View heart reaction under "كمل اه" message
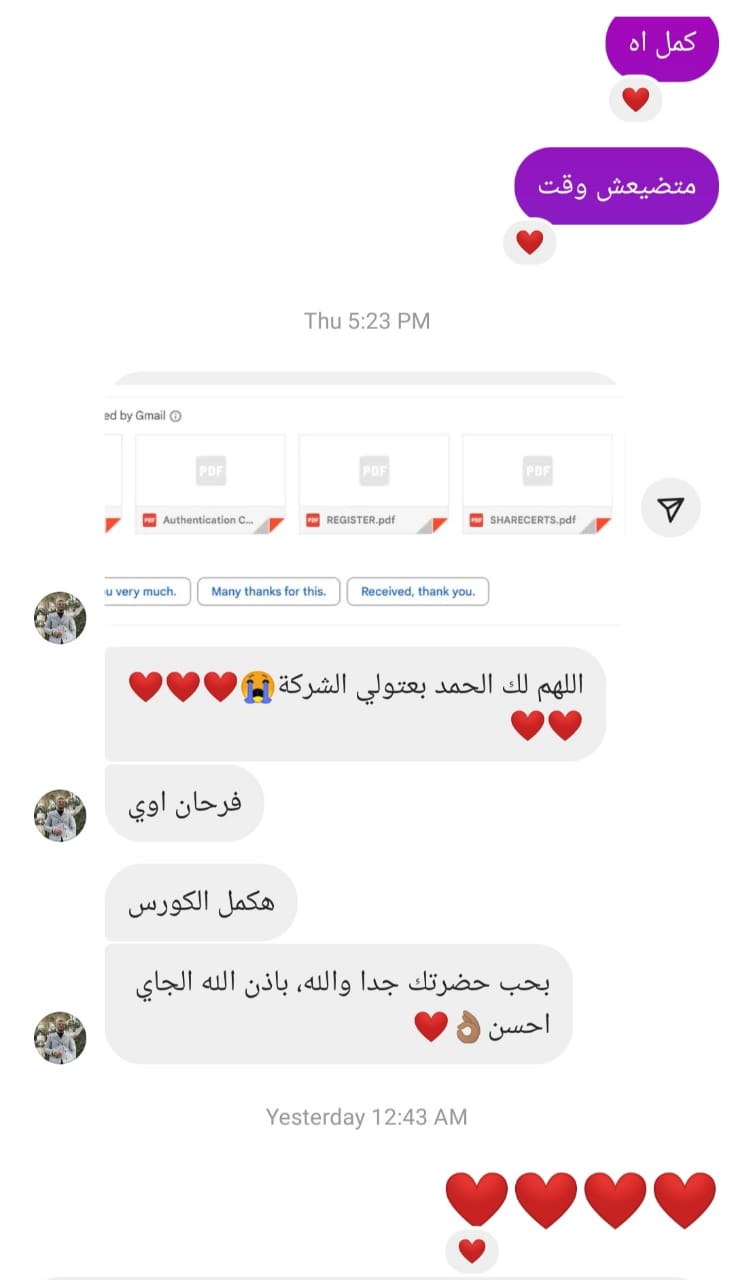The image size is (734, 1280). [636, 99]
